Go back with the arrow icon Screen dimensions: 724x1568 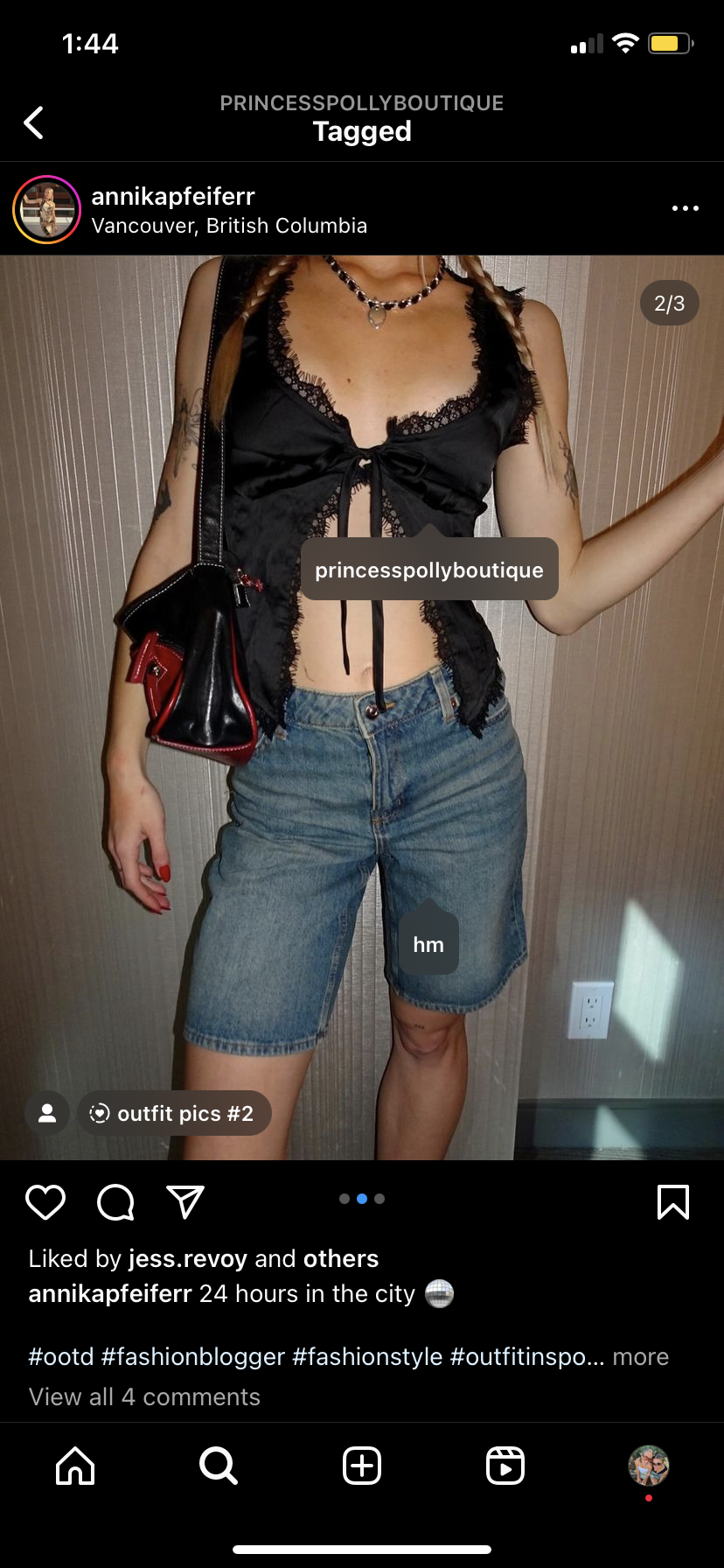[34, 122]
